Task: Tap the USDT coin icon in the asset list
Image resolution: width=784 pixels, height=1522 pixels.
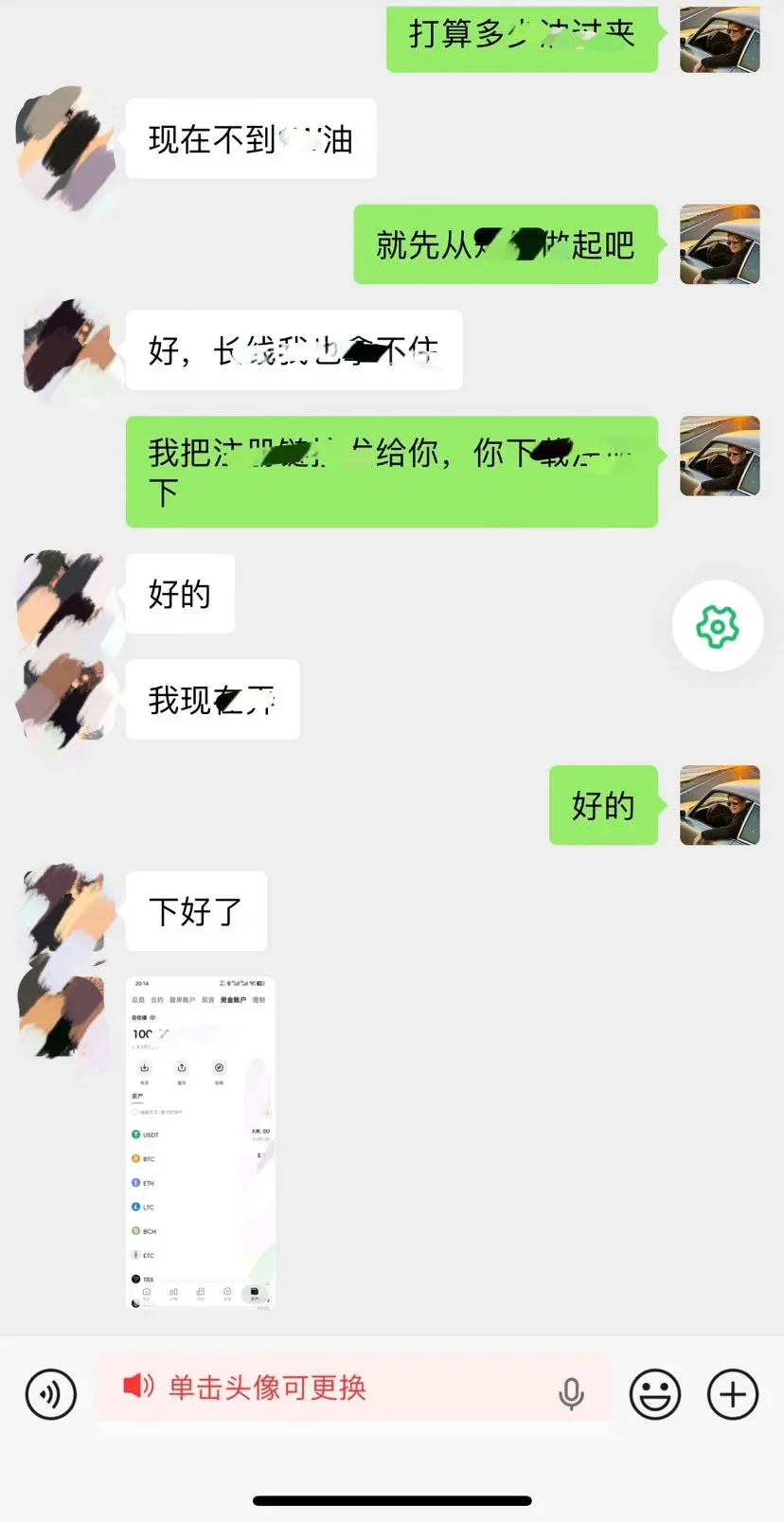Action: [135, 1135]
